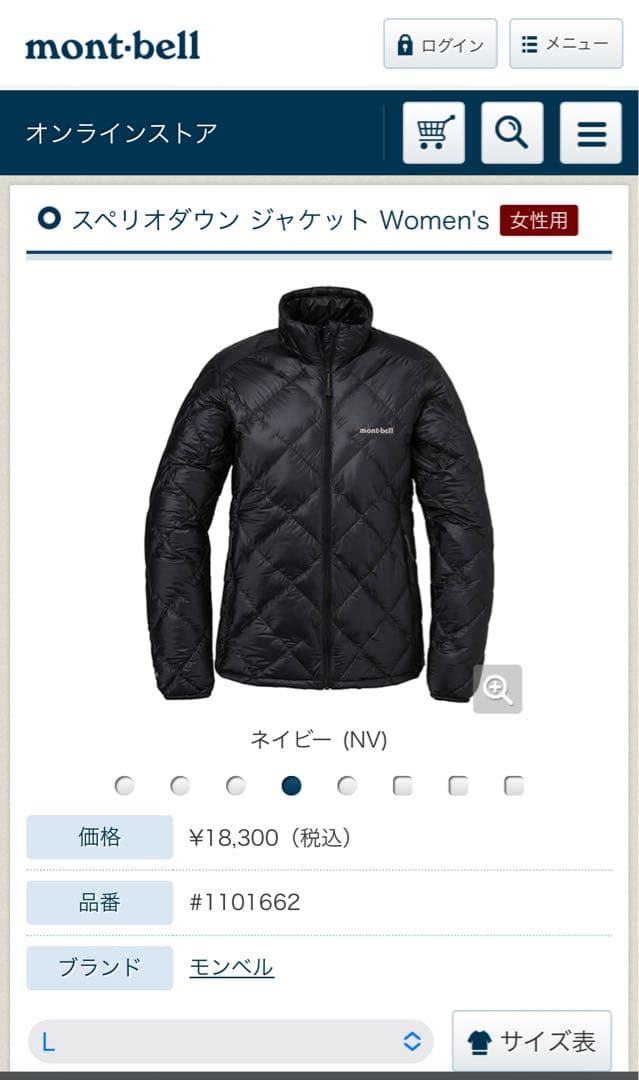This screenshot has height=1080, width=639.
Task: Enlarge the jacket photo with the magnifier icon
Action: tap(497, 689)
